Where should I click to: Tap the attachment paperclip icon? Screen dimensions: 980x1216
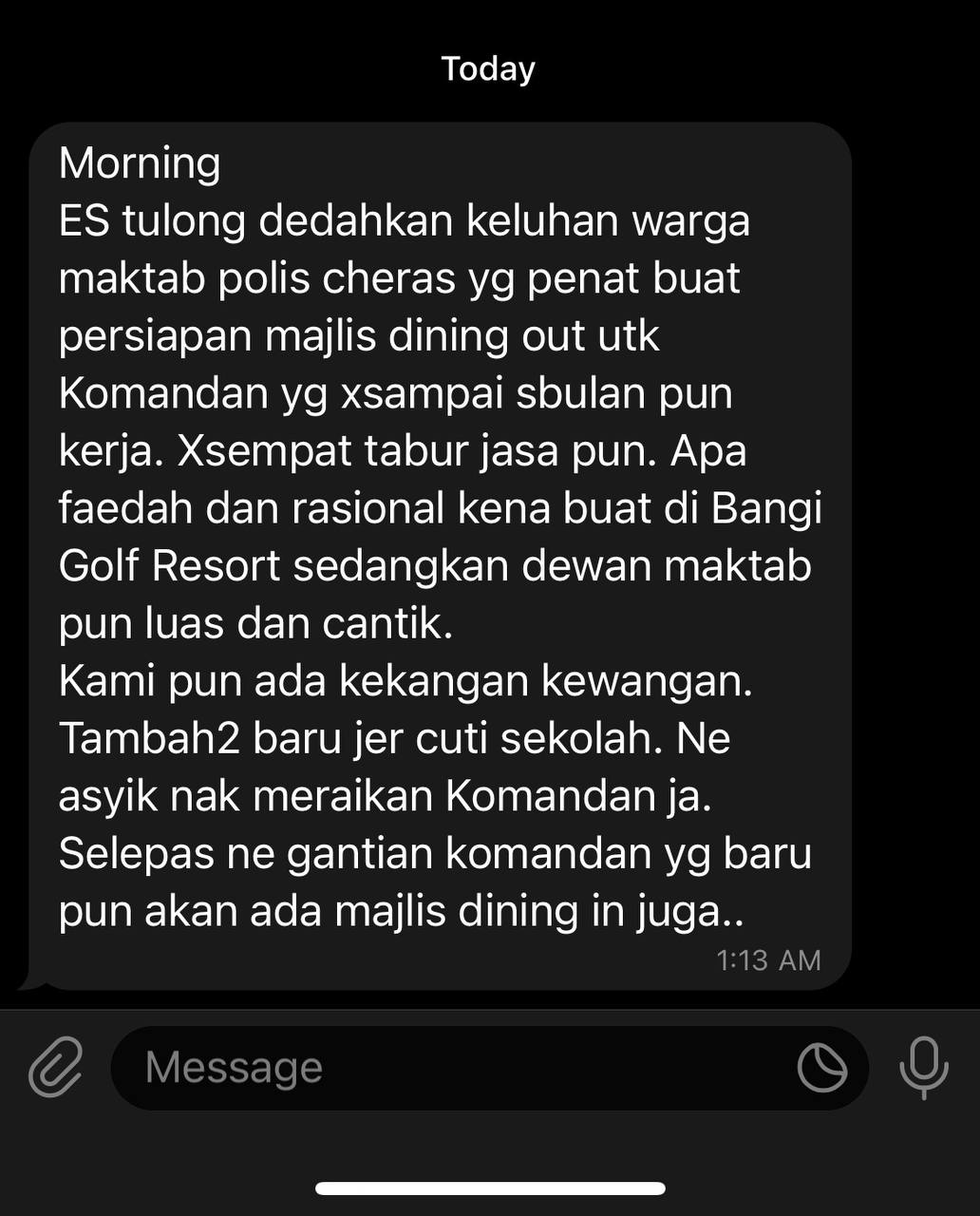pos(55,1068)
